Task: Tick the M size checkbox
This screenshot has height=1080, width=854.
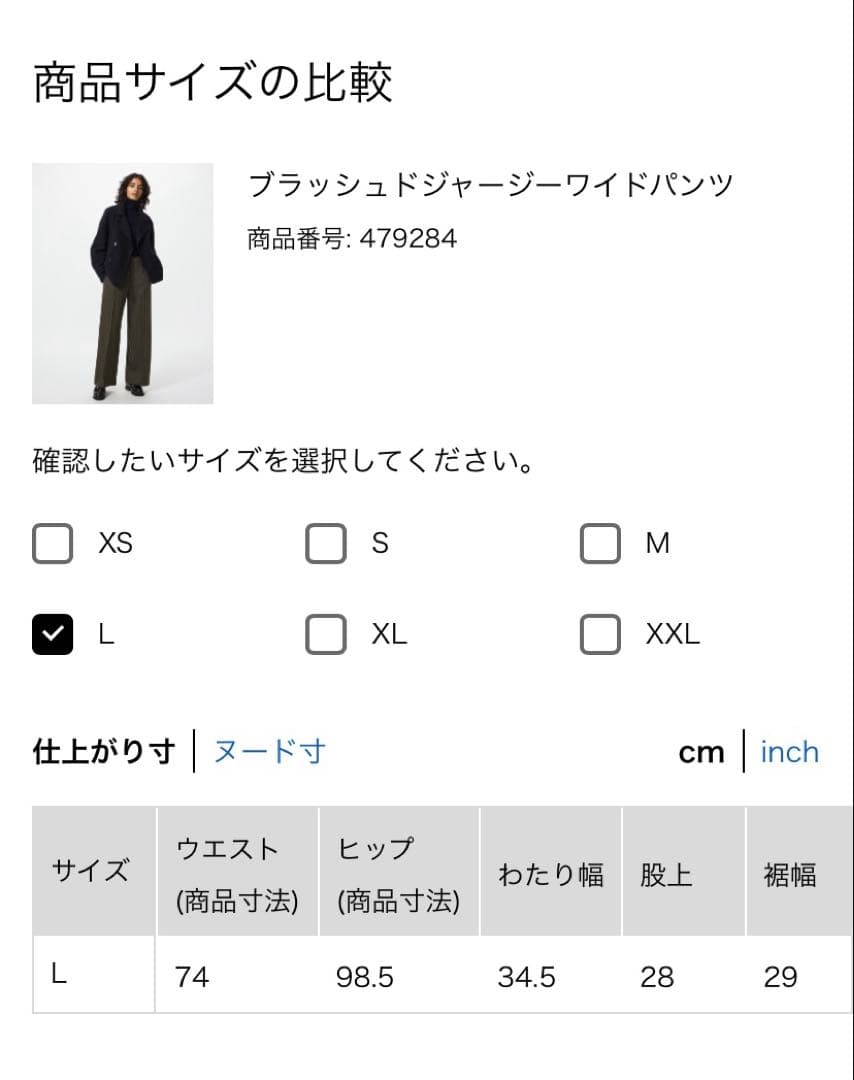Action: tap(600, 543)
